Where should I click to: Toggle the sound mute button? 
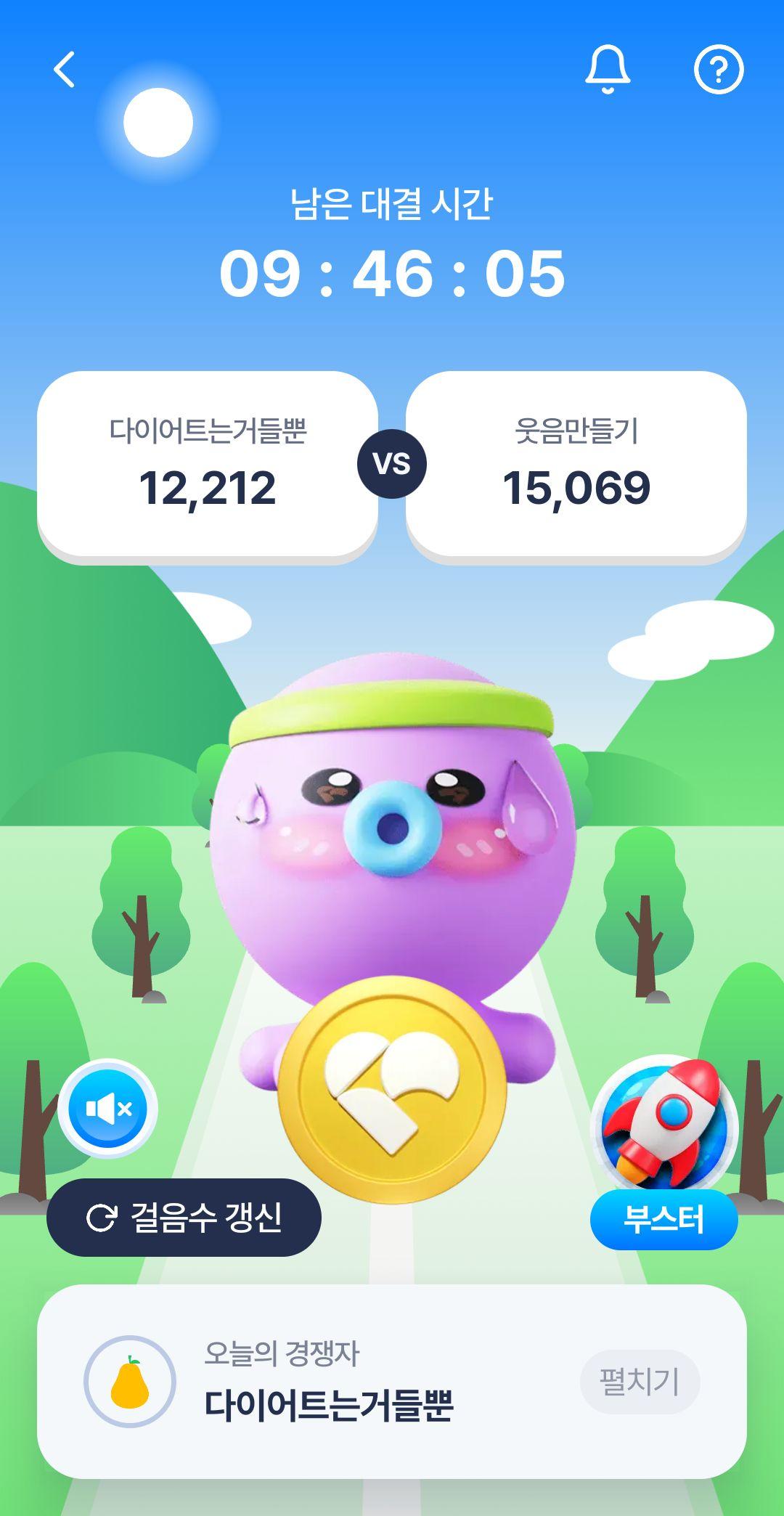[x=108, y=1109]
